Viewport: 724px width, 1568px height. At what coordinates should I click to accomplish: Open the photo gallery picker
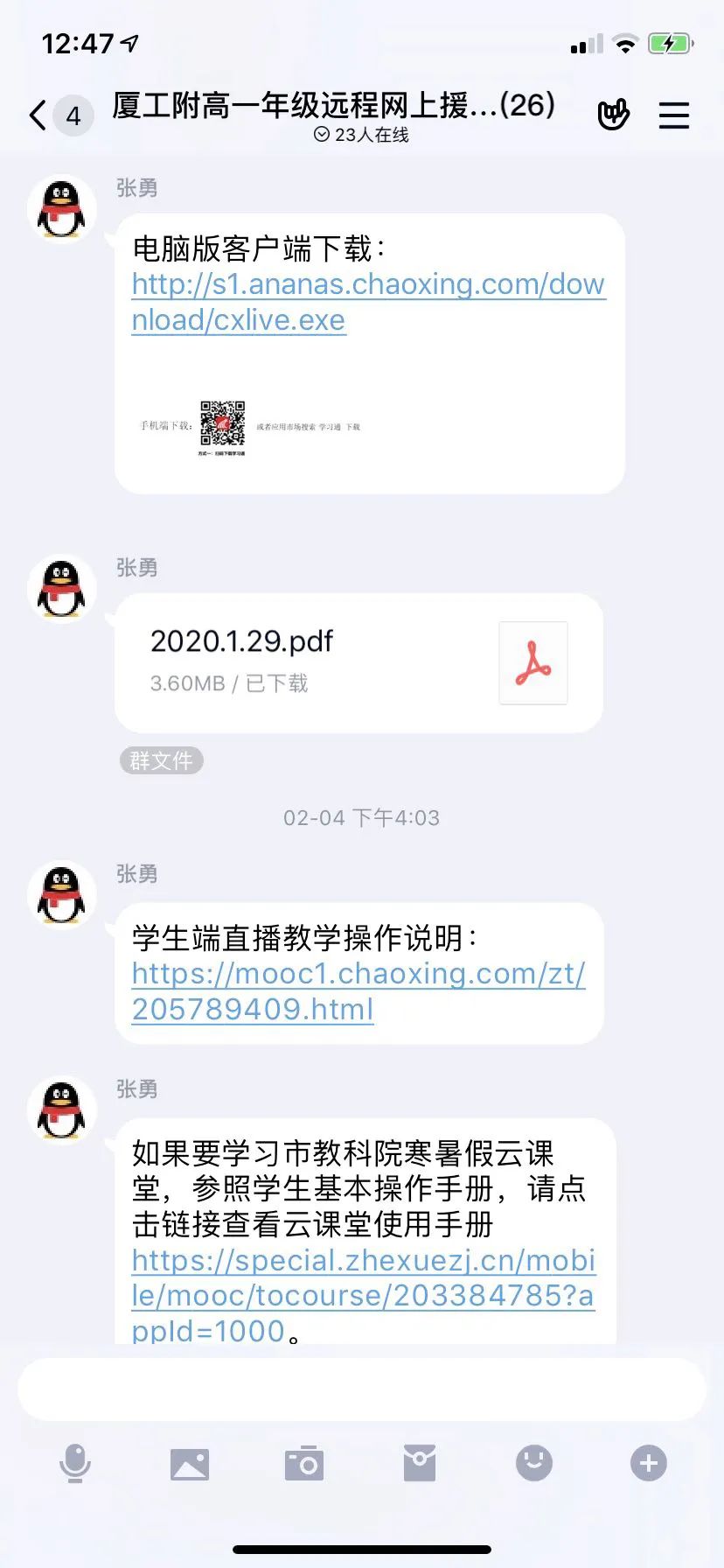tap(190, 1463)
